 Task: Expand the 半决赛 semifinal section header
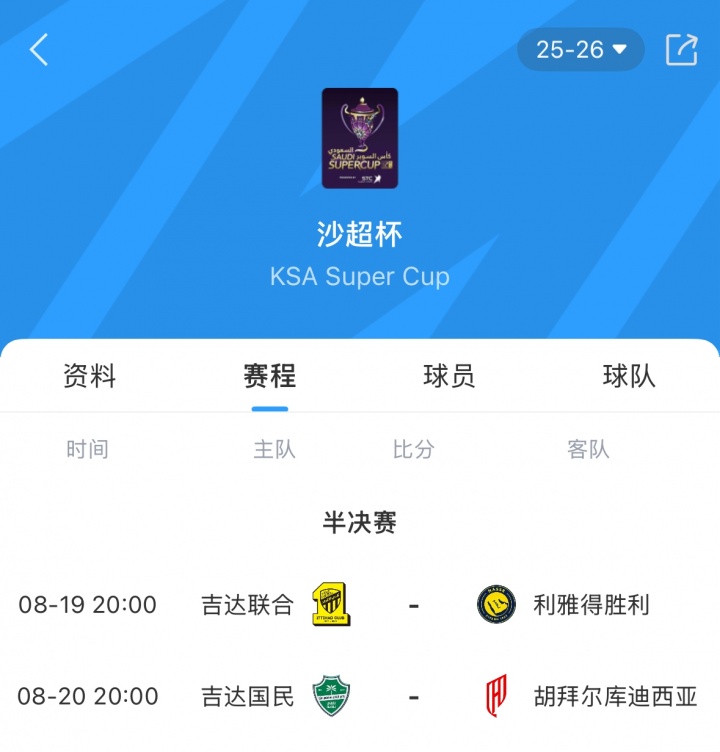tap(360, 522)
